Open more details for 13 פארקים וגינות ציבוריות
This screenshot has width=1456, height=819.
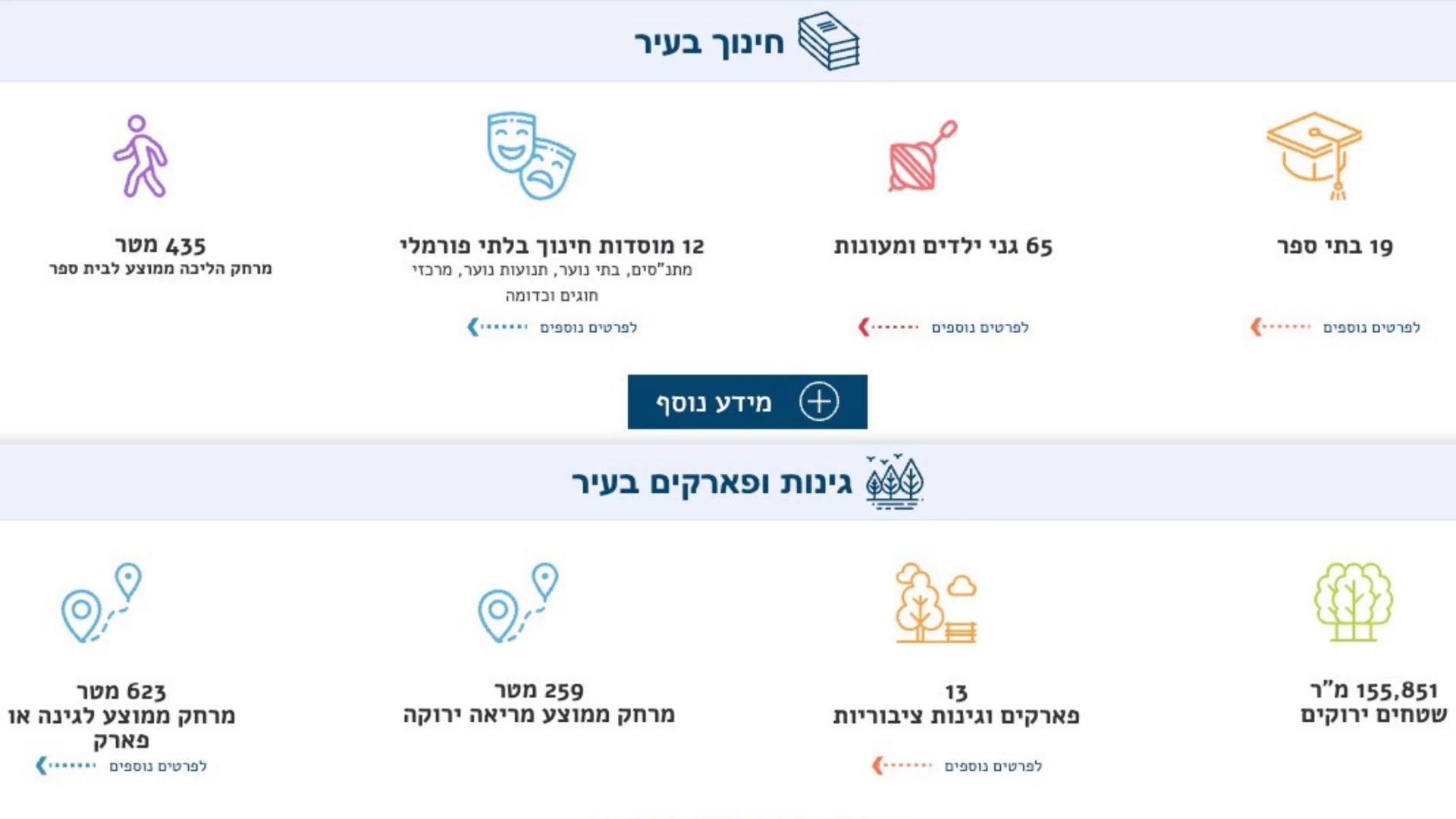[992, 767]
